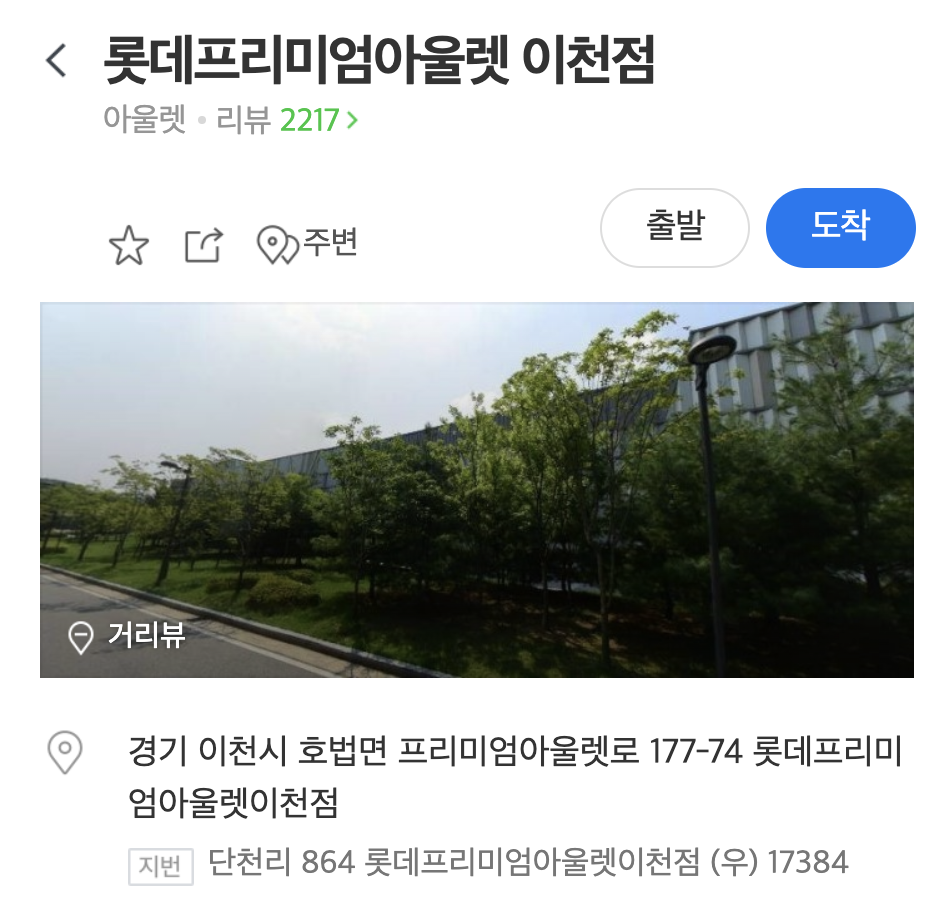The image size is (940, 914).
Task: Explore nearby places with 주변
Action: click(308, 244)
